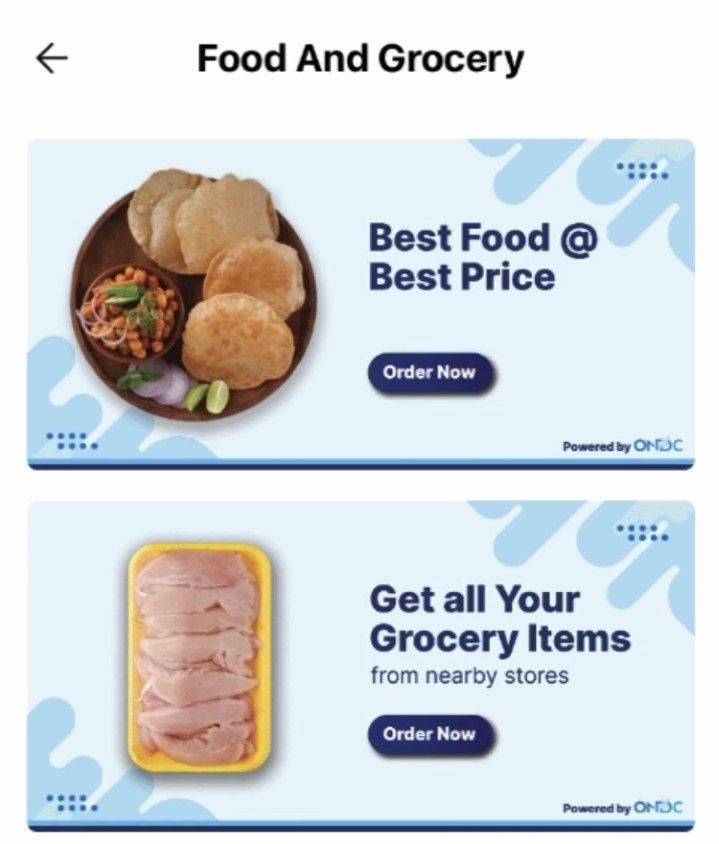Tap Order Now on Best Food banner
Viewport: 719px width, 844px height.
tap(429, 373)
